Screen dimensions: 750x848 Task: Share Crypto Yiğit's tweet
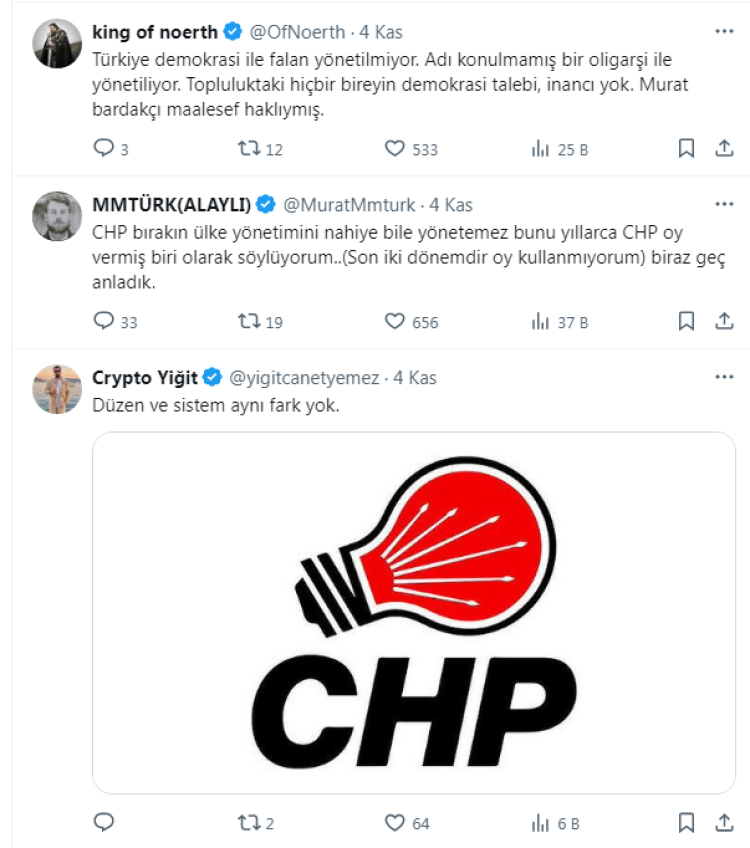click(725, 823)
